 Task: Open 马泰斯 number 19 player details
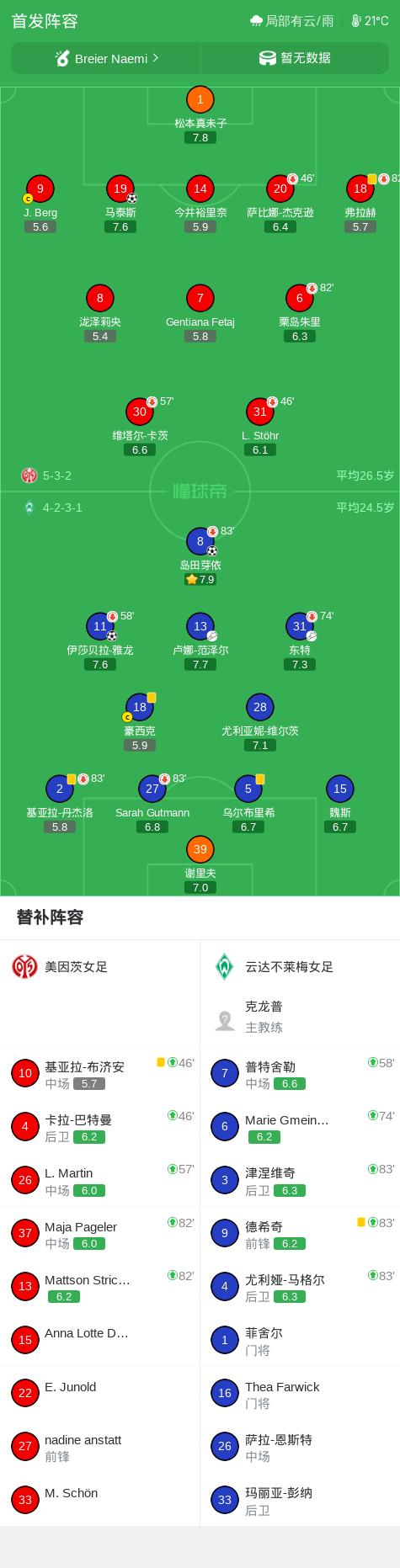pos(120,203)
